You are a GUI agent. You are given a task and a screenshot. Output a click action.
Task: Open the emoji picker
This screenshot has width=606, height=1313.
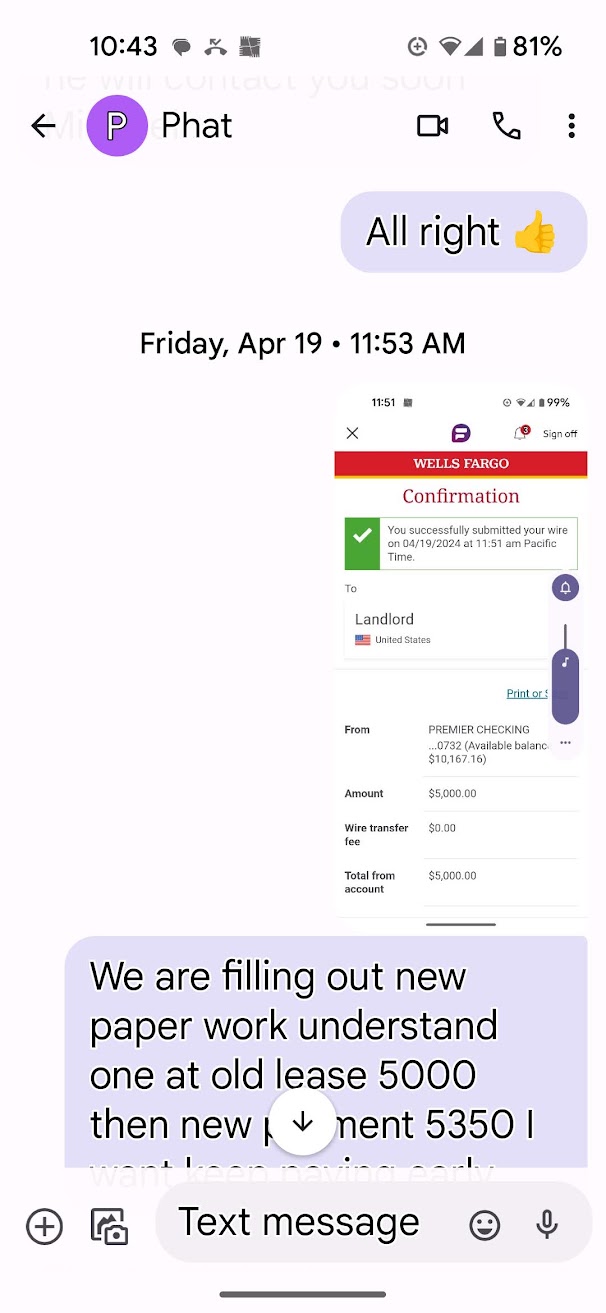coord(485,1226)
